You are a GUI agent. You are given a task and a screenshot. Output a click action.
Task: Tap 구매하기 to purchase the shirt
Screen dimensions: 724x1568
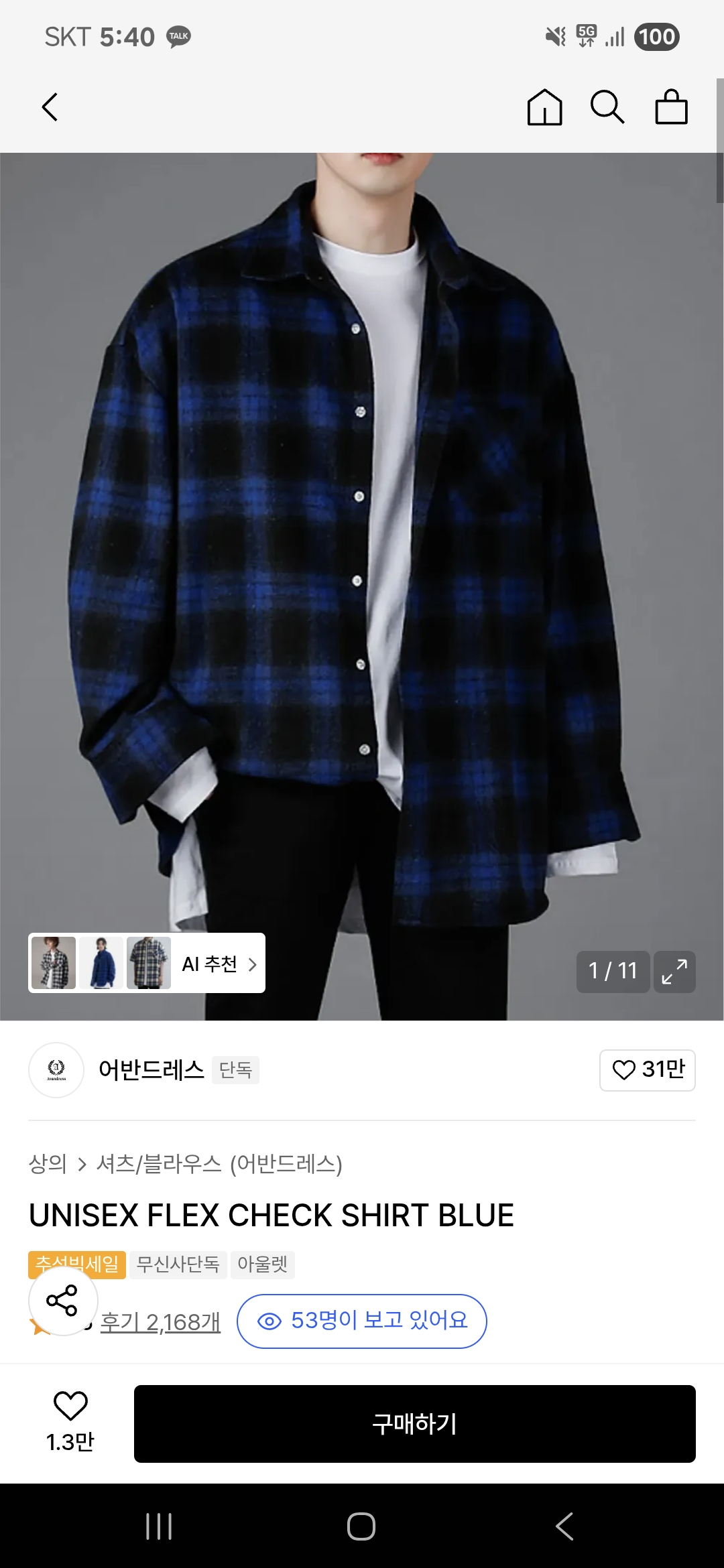click(x=414, y=1424)
